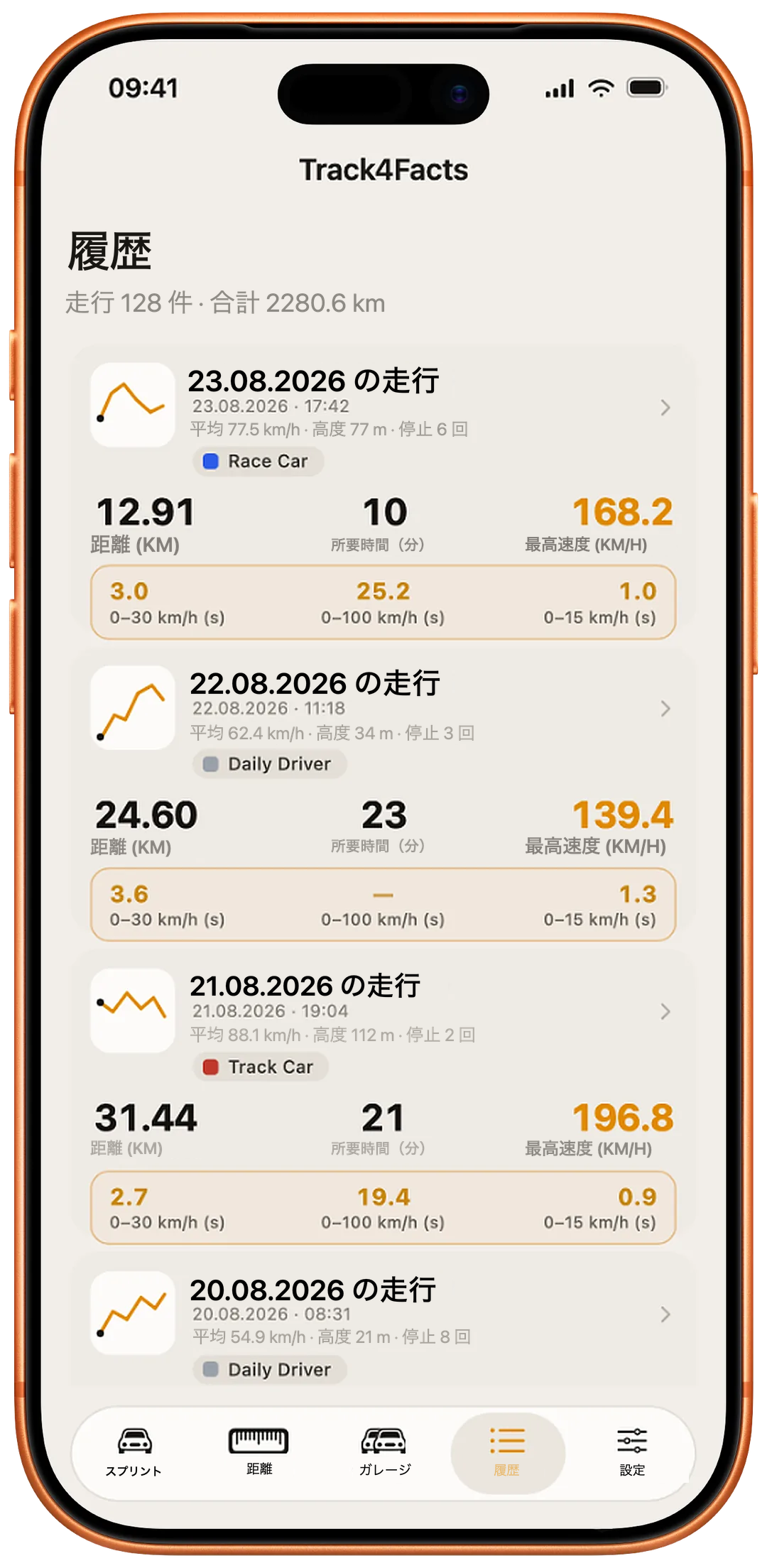Viewport: 767px width, 1568px height.
Task: Open the 設定 tab
Action: tap(632, 1453)
